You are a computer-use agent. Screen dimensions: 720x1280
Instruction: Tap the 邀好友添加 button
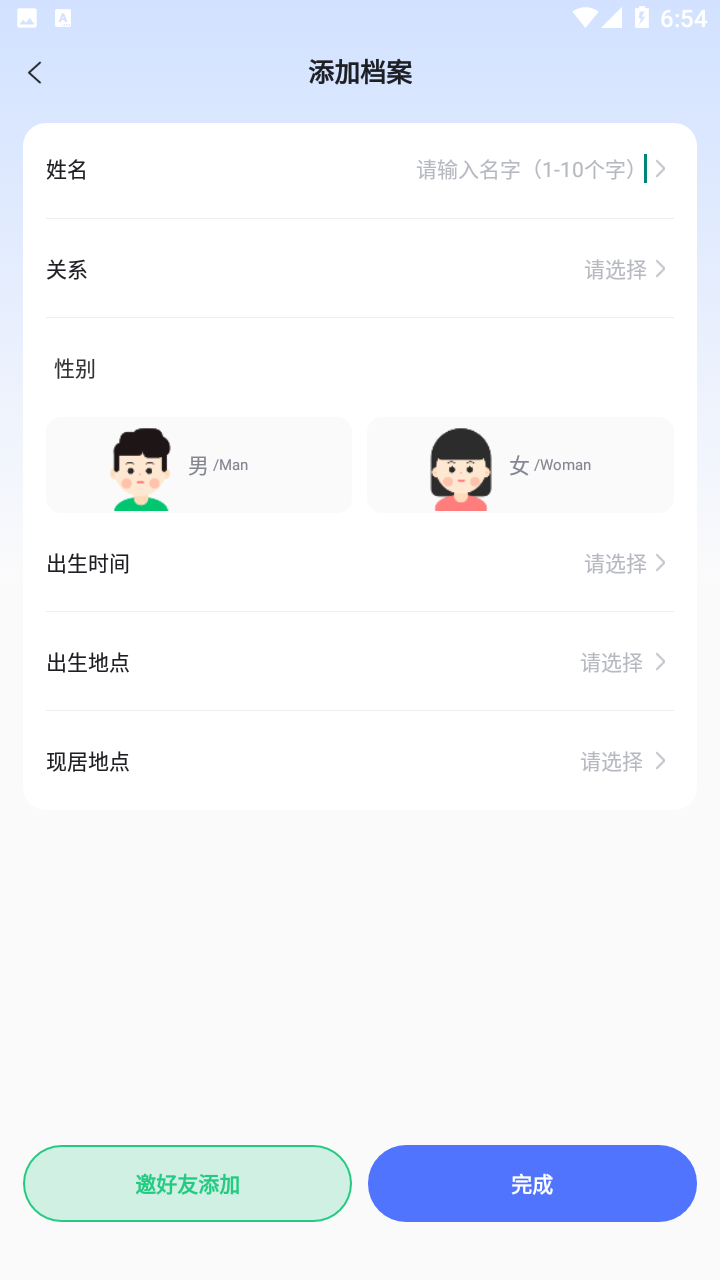187,1184
